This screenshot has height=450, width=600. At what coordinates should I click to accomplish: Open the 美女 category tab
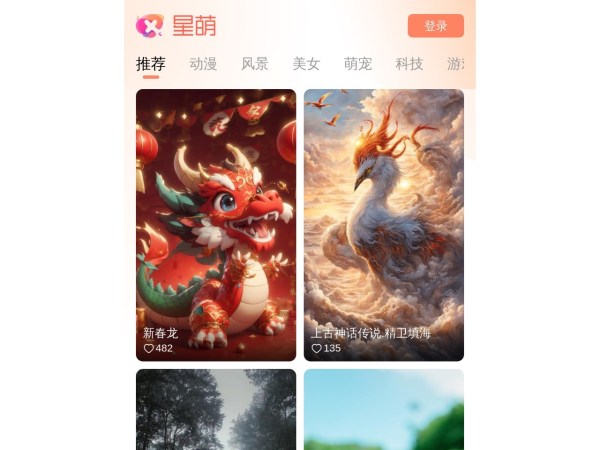(x=306, y=64)
